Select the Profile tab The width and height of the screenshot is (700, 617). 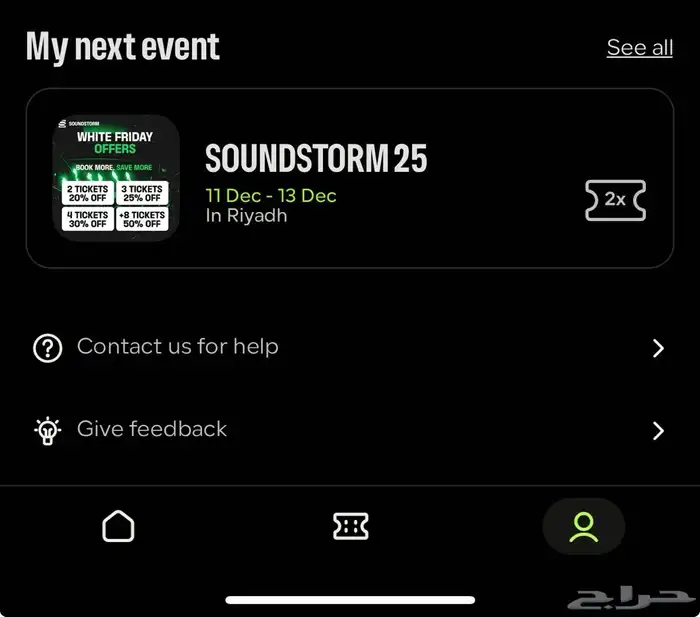(583, 526)
